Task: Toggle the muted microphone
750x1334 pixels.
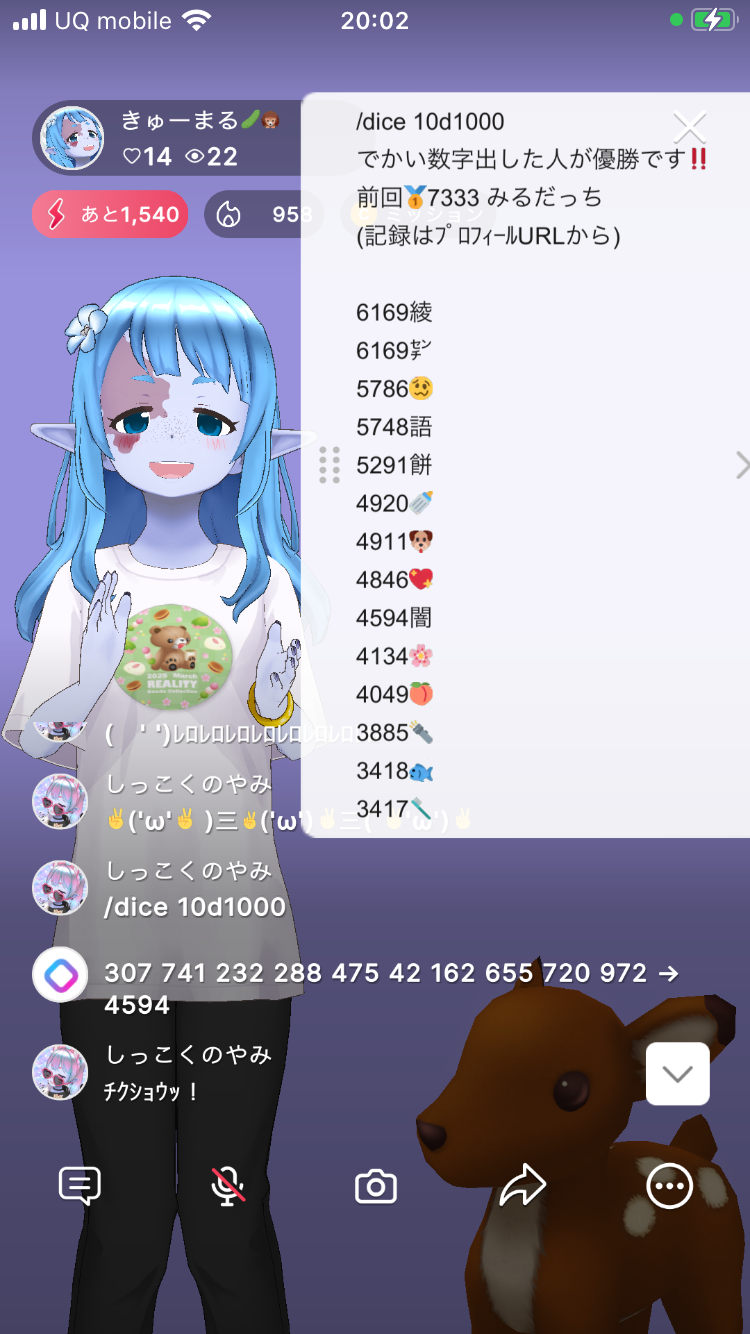Action: pos(228,1186)
